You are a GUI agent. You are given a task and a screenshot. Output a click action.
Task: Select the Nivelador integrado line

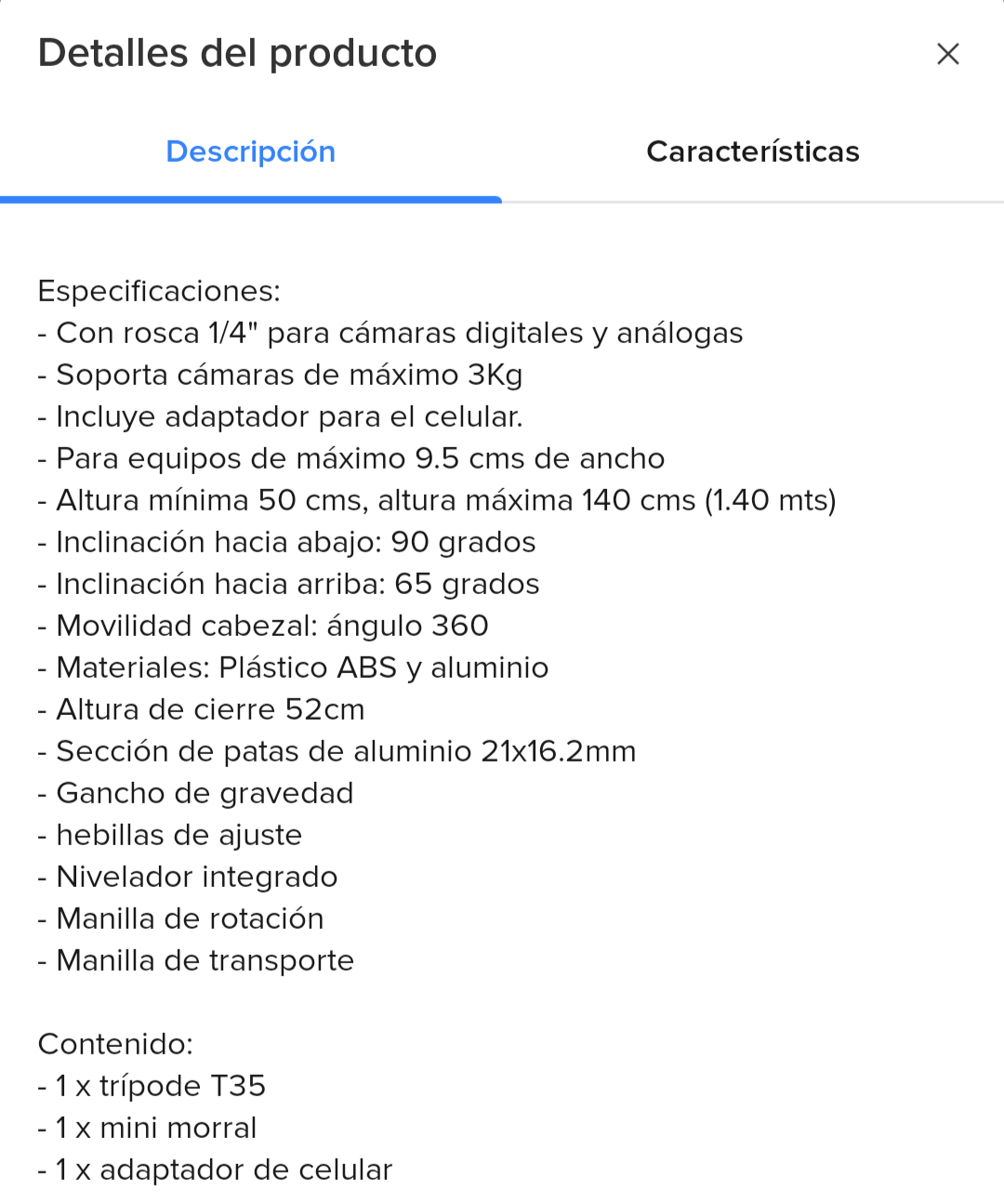(187, 877)
